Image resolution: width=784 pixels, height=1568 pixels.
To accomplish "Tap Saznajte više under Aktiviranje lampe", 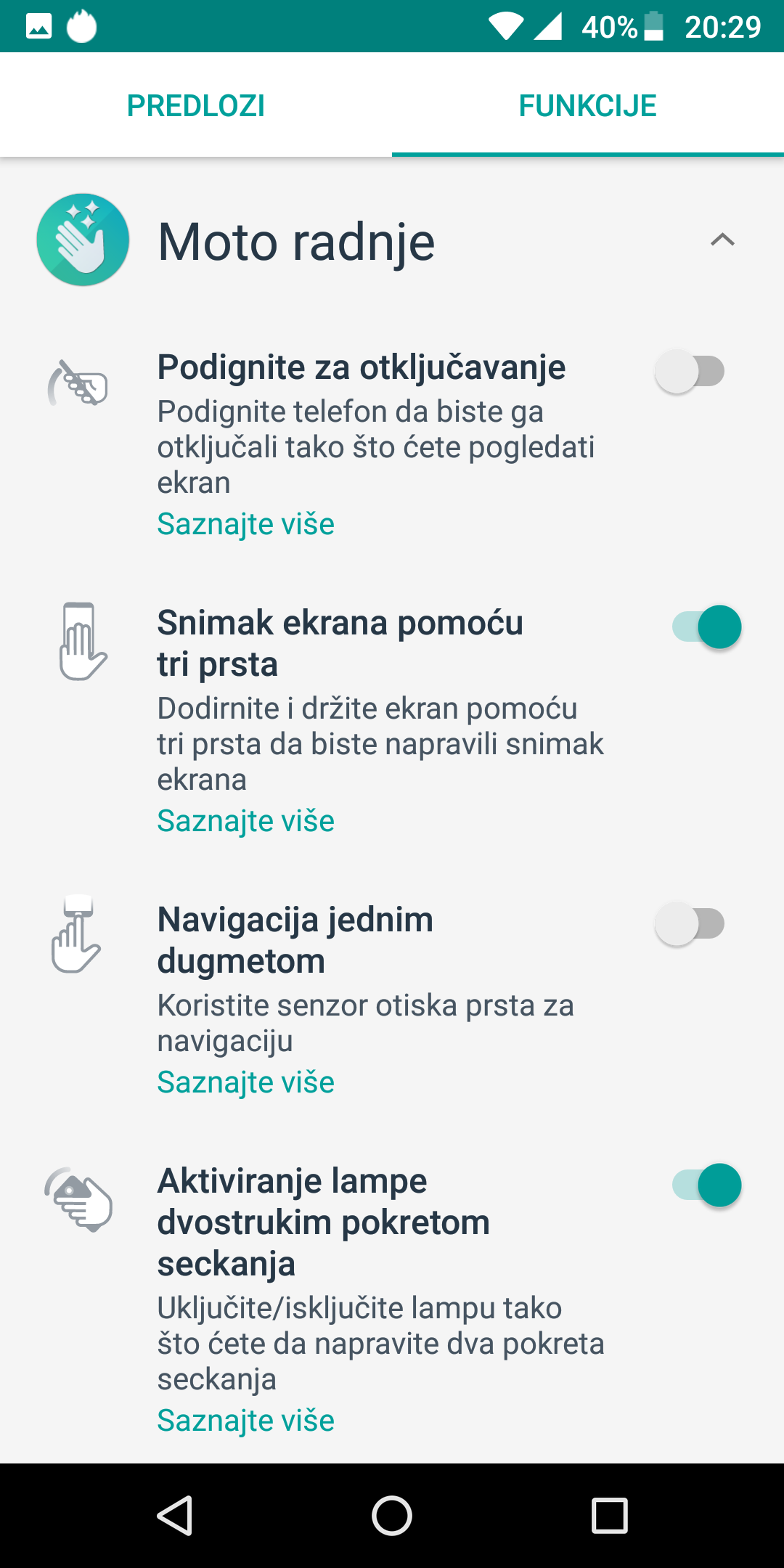I will pyautogui.click(x=245, y=1421).
